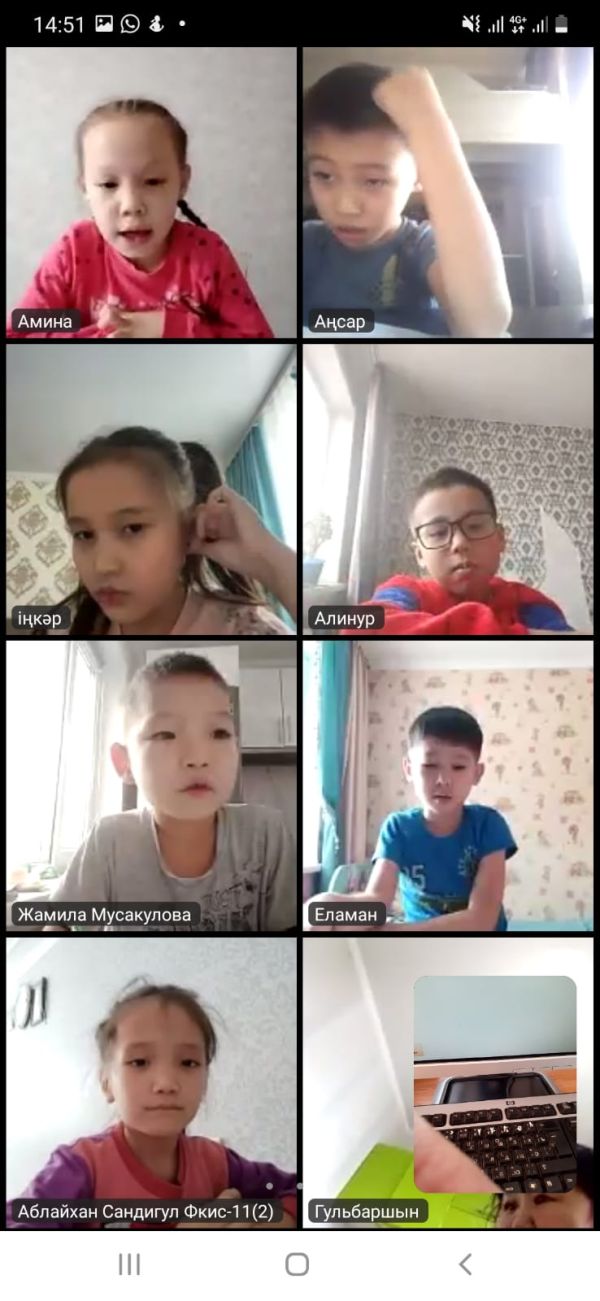Open Алинур's video tile
Viewport: 600px width, 1301px height.
(x=448, y=488)
